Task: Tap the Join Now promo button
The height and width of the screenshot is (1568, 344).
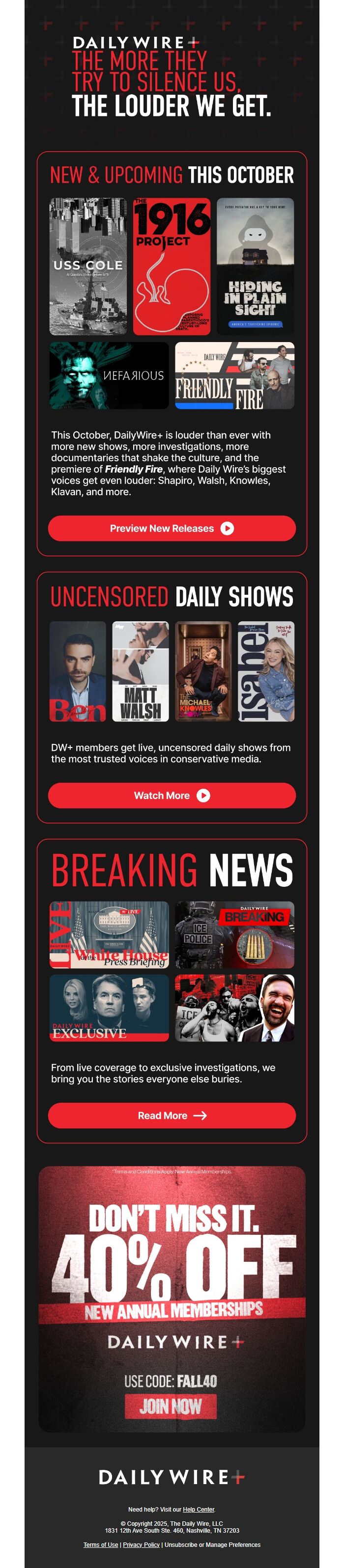Action: 170,1406
